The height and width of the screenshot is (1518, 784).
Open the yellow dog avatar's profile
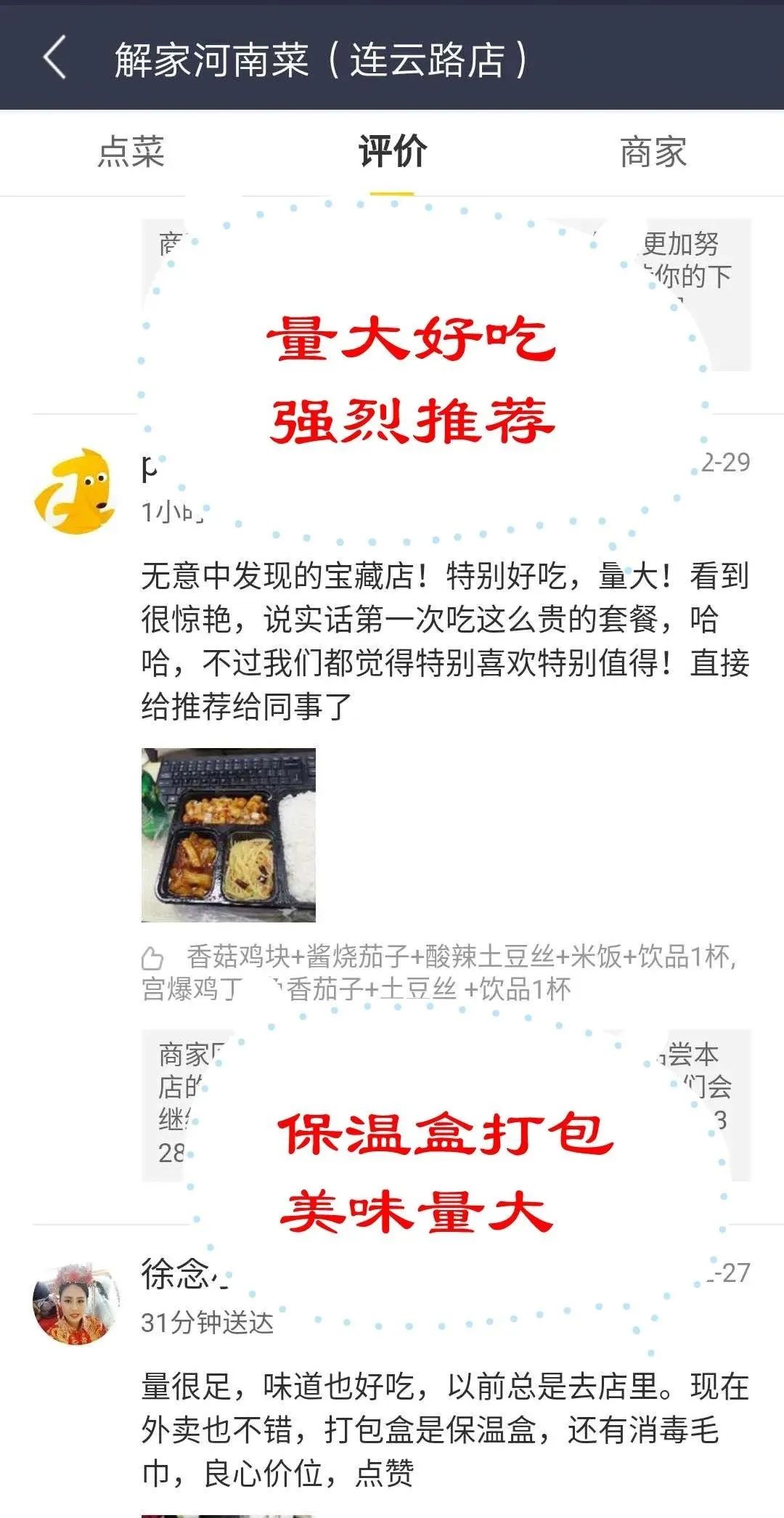point(74,491)
